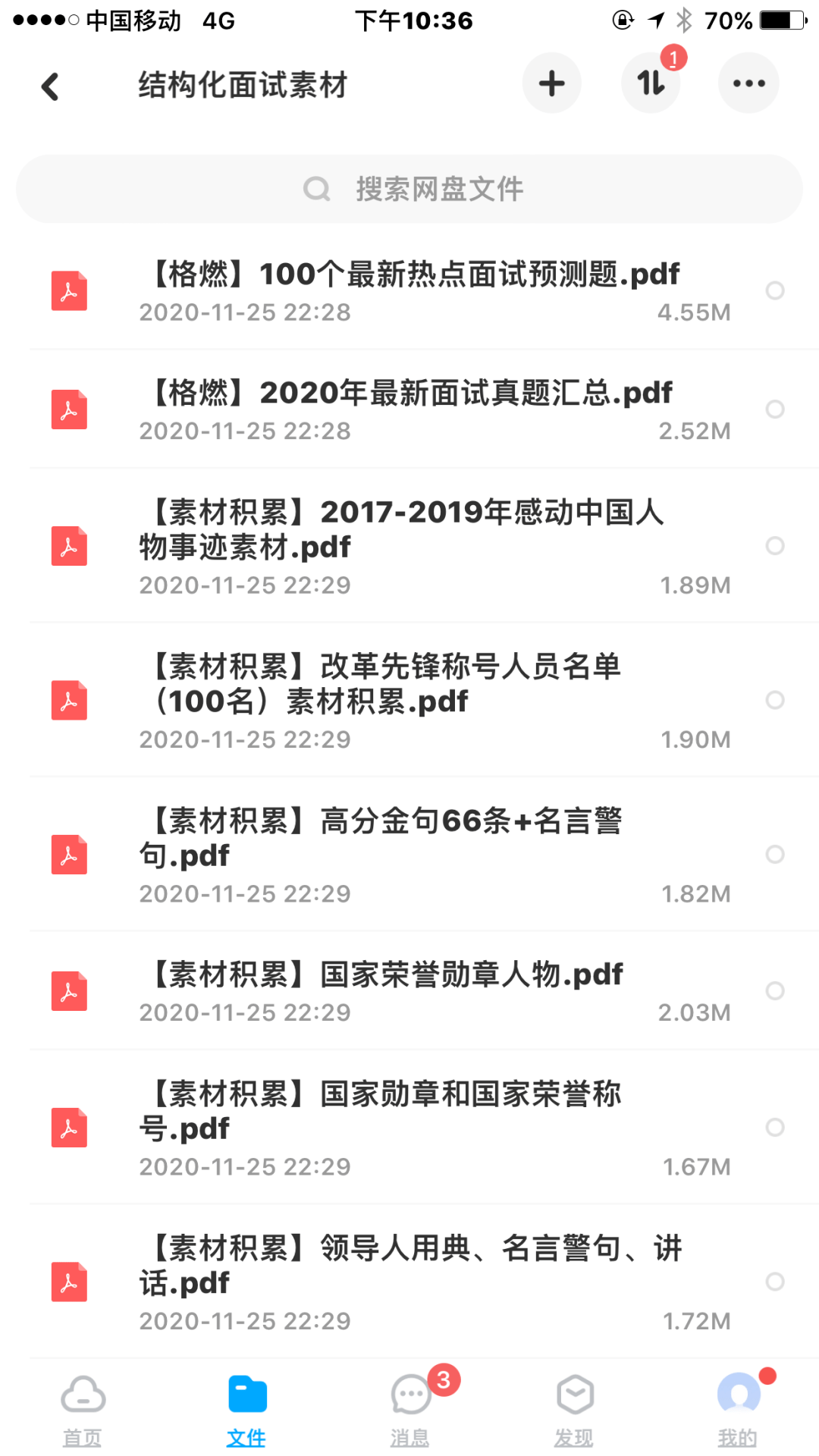Select the 国家荣誉勋章人物 file circle
The height and width of the screenshot is (1456, 819).
[x=774, y=990]
